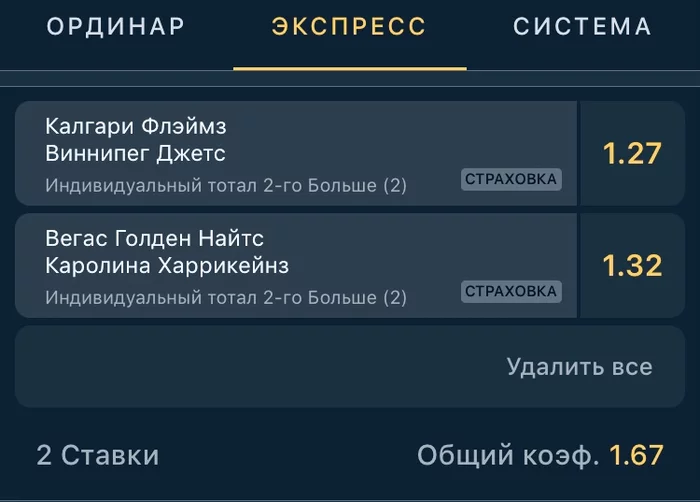Remove all bets with Удалить все

coord(579,367)
